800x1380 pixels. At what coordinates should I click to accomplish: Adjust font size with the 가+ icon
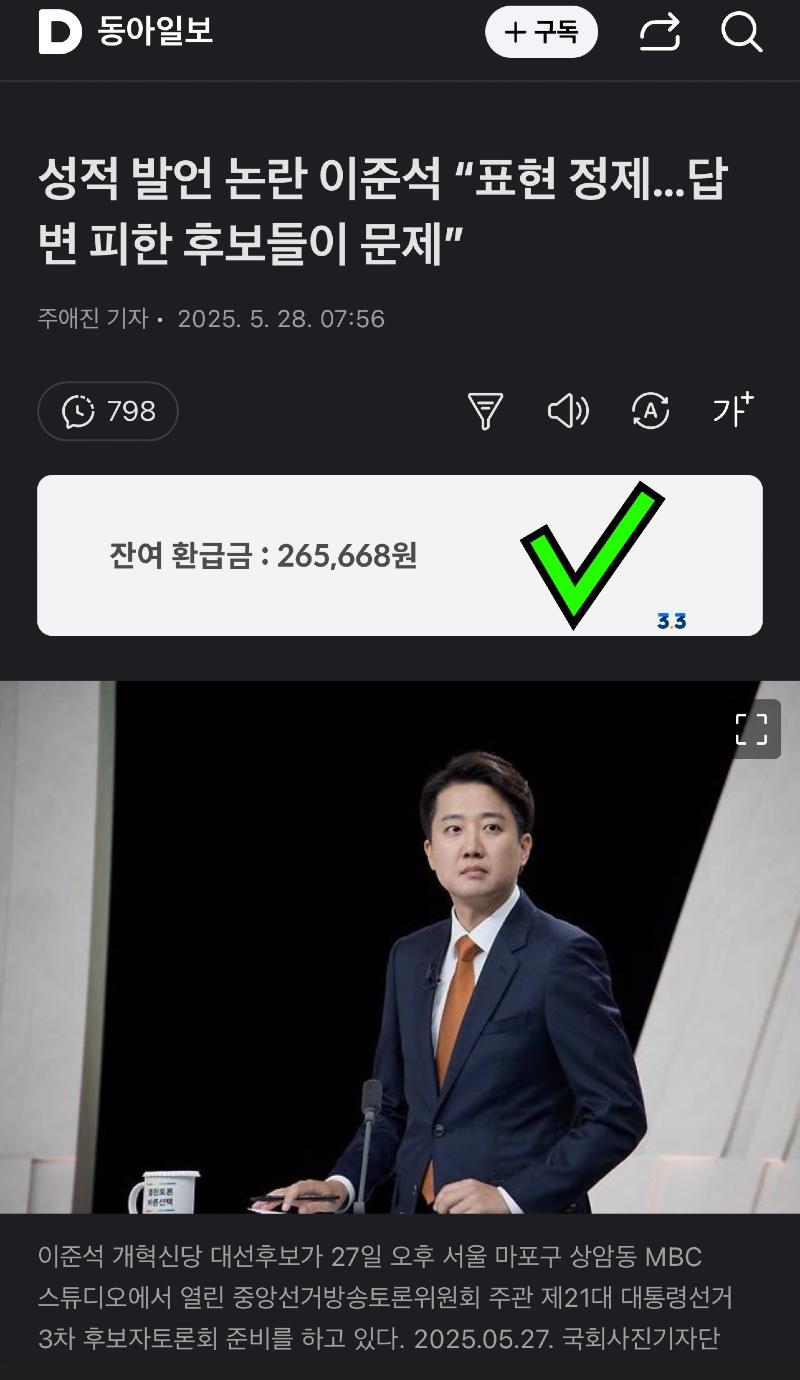click(x=732, y=409)
